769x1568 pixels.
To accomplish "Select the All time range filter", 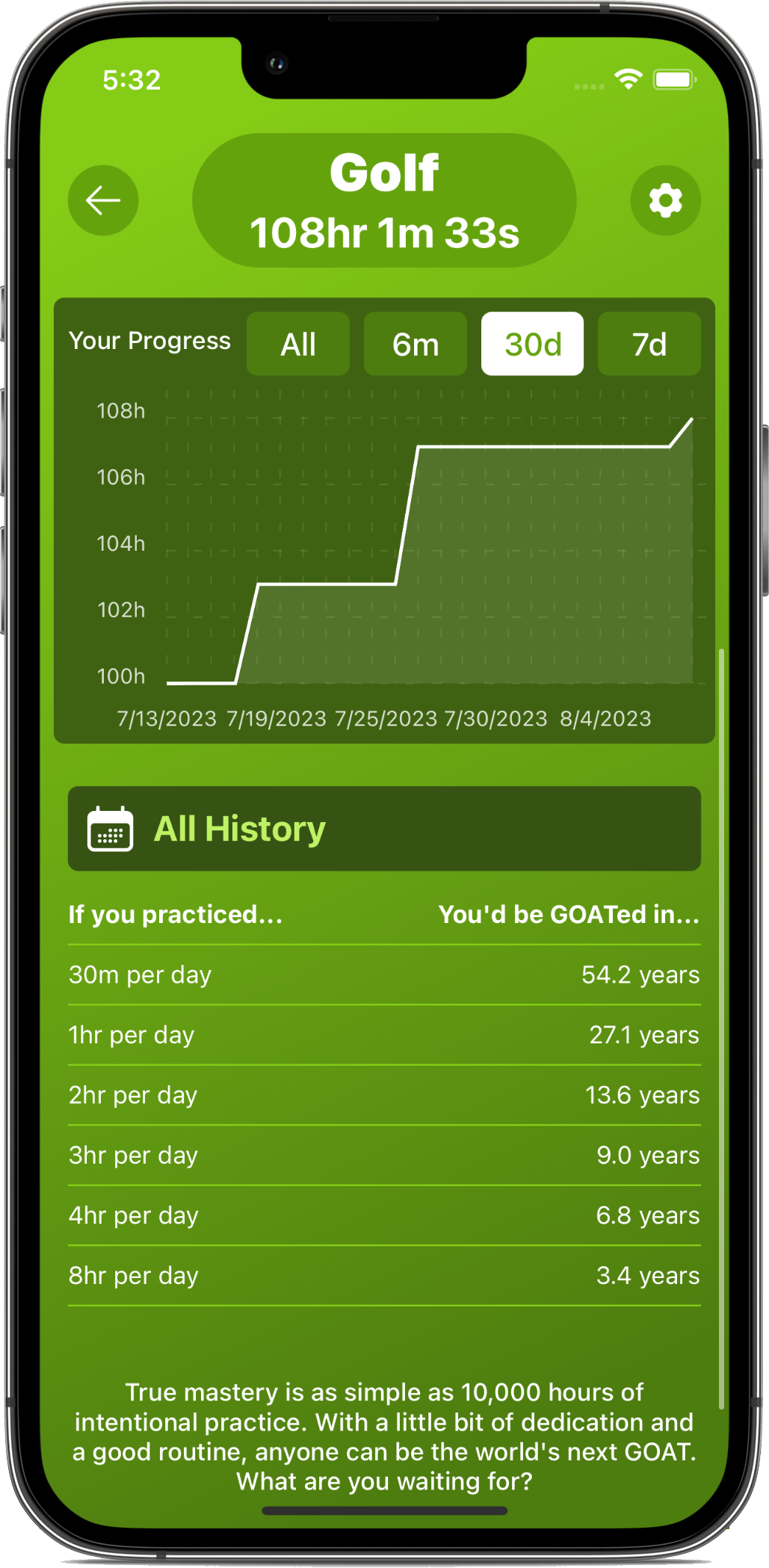I will (297, 344).
